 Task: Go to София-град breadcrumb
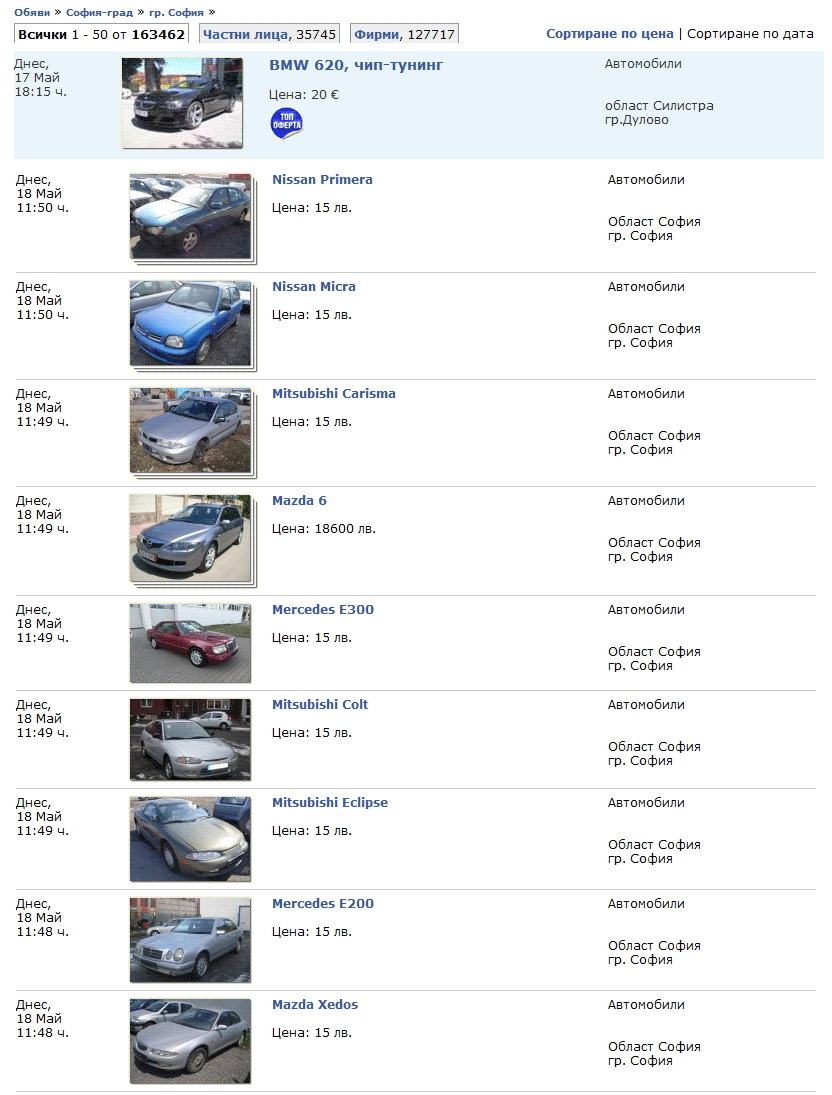(x=99, y=12)
